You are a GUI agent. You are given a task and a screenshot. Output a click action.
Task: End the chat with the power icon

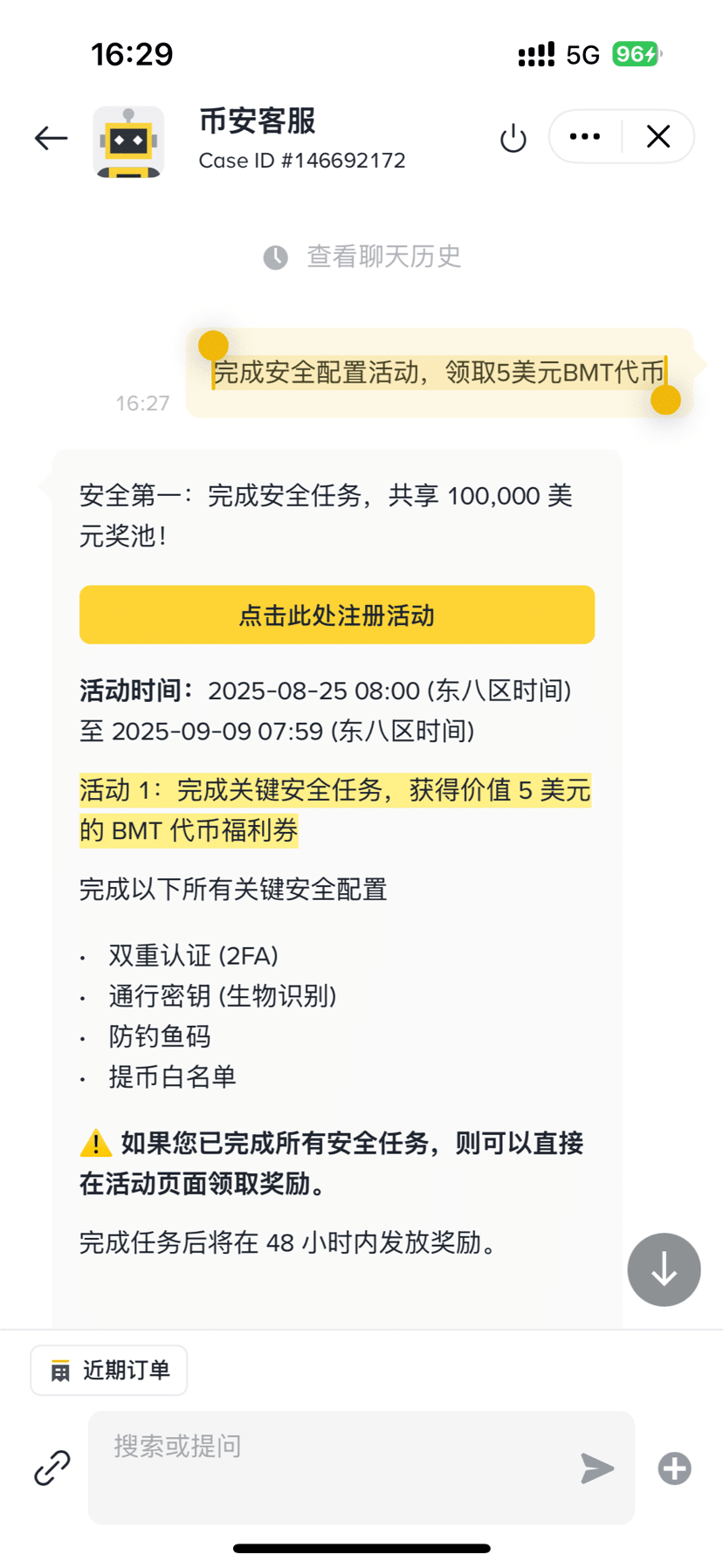513,138
